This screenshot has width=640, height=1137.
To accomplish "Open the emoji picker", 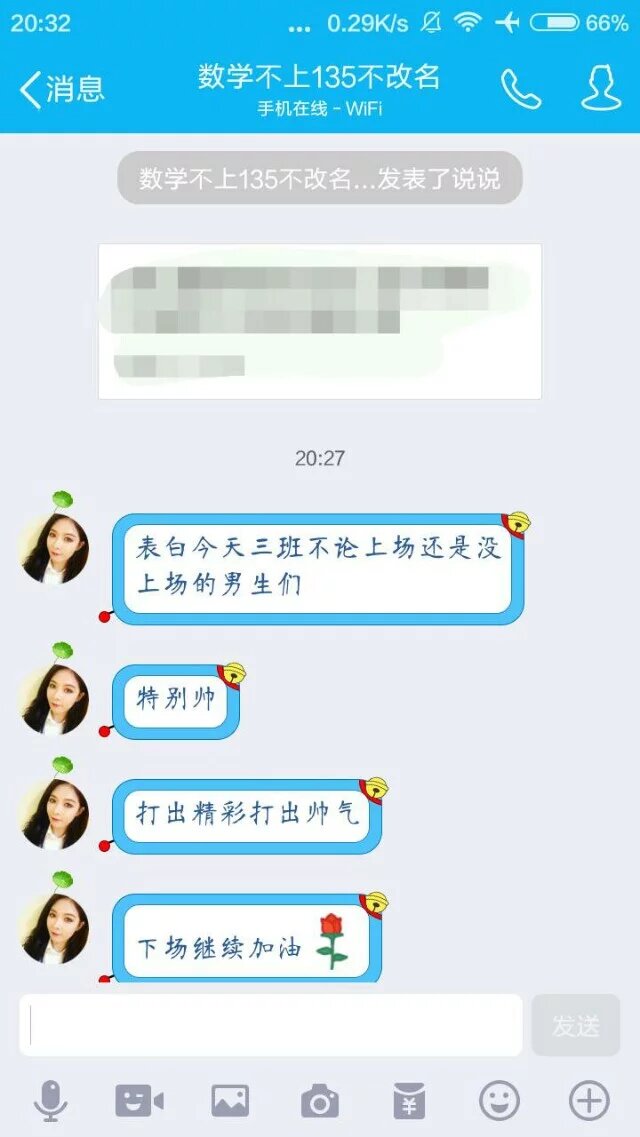I will point(499,1101).
